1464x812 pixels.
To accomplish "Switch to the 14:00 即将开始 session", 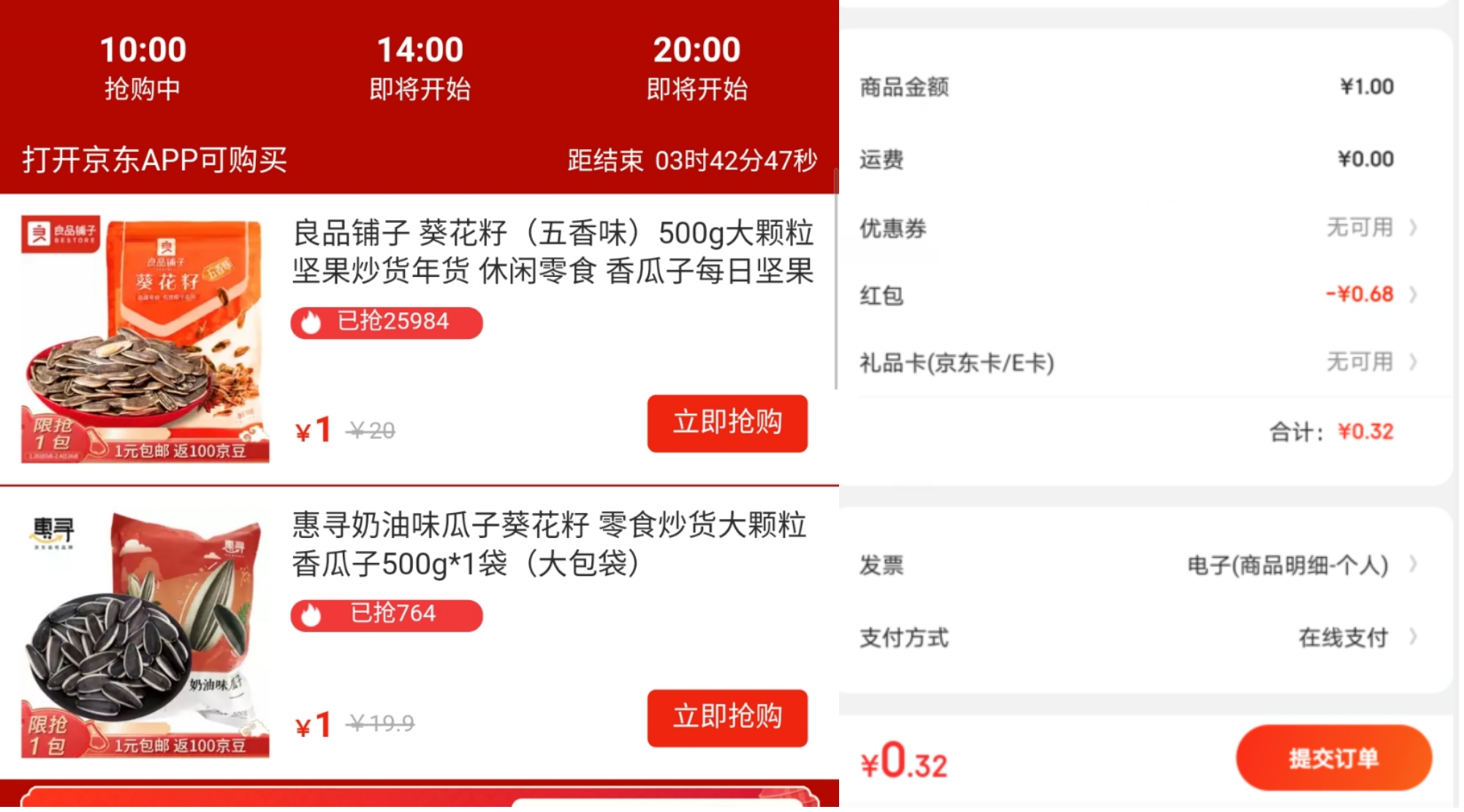I will pos(420,67).
